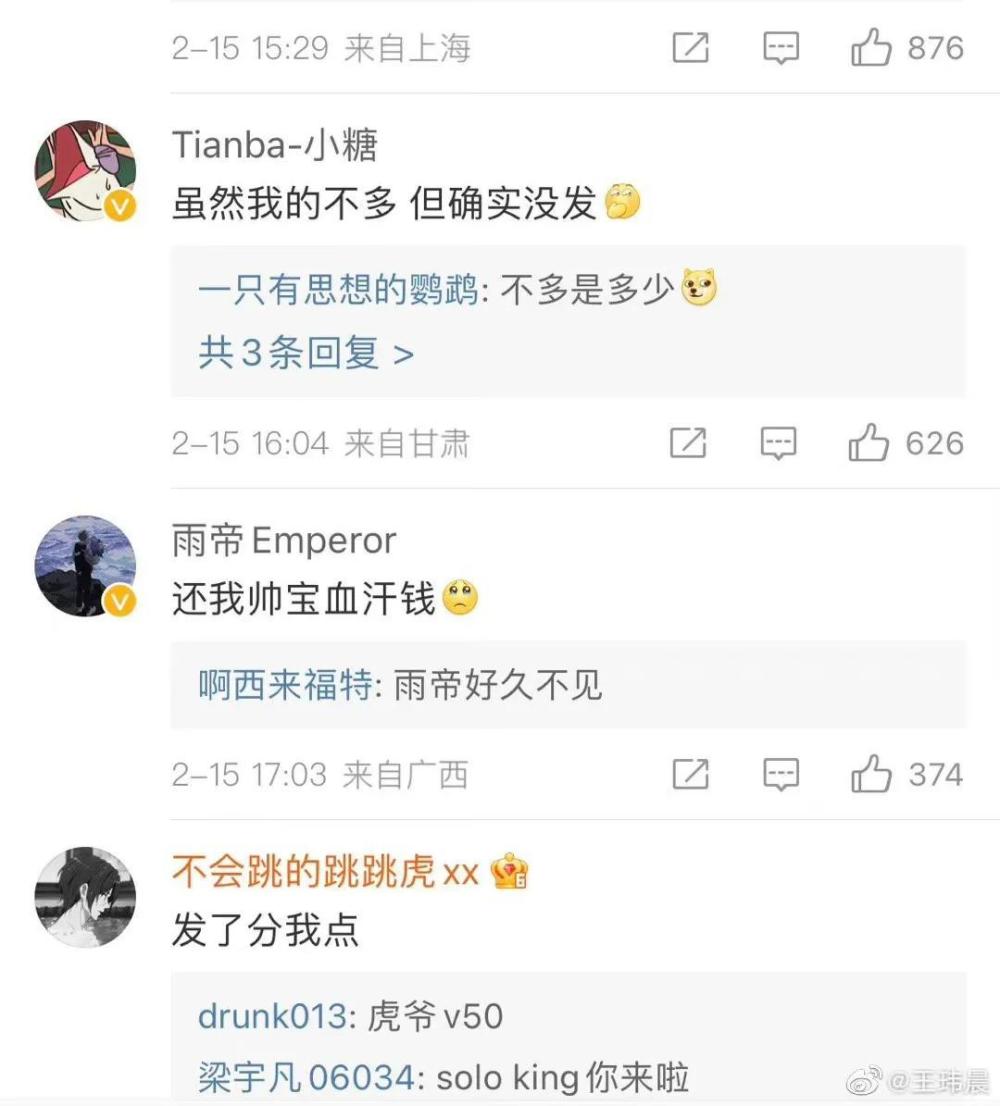
Task: Like the comment posted at 2-15 15:29
Action: [871, 48]
